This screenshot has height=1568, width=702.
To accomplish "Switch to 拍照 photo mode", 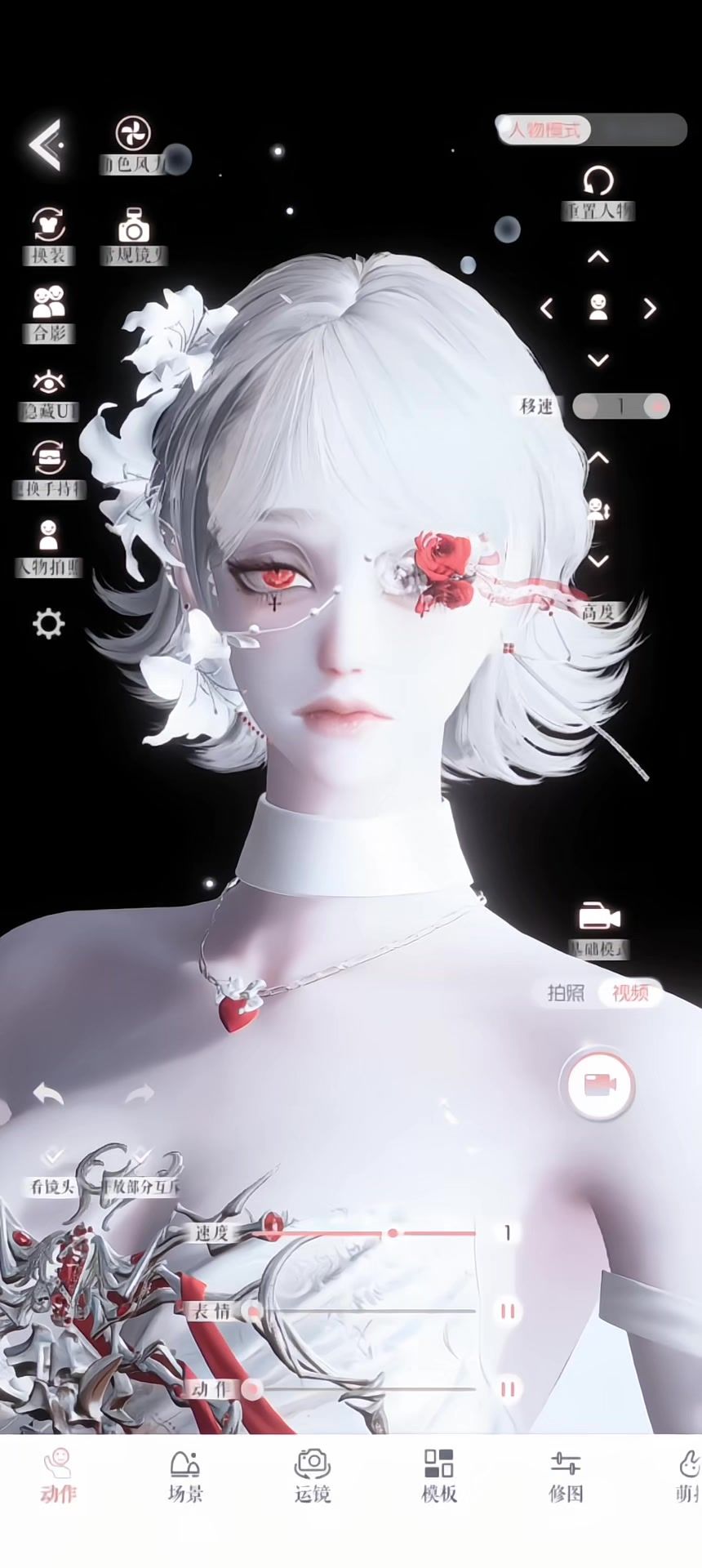I will (566, 992).
